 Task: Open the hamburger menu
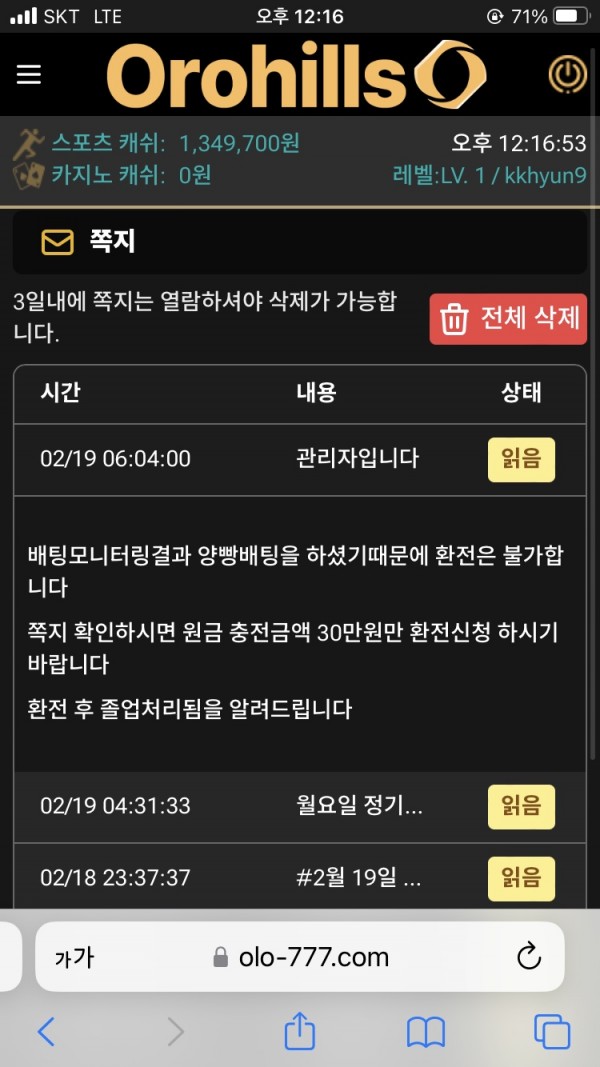coord(29,75)
